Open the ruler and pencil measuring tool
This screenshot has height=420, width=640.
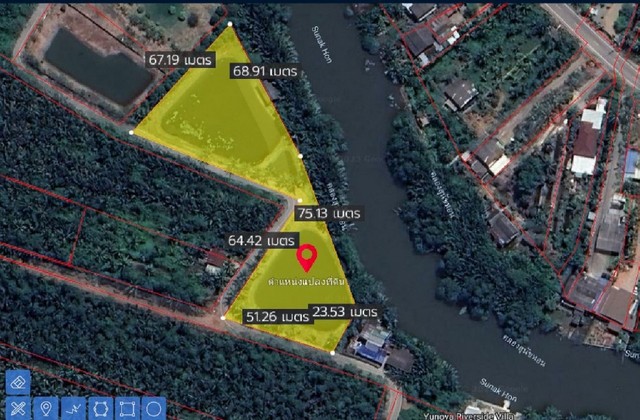click(17, 408)
